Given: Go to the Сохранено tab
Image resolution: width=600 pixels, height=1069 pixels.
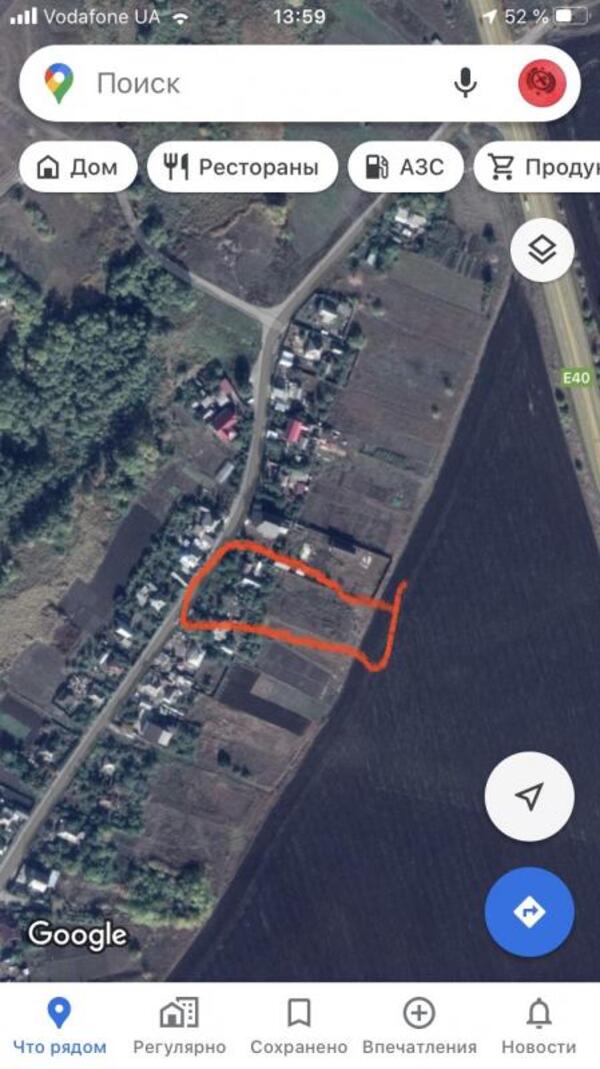Looking at the screenshot, I should click(299, 1026).
